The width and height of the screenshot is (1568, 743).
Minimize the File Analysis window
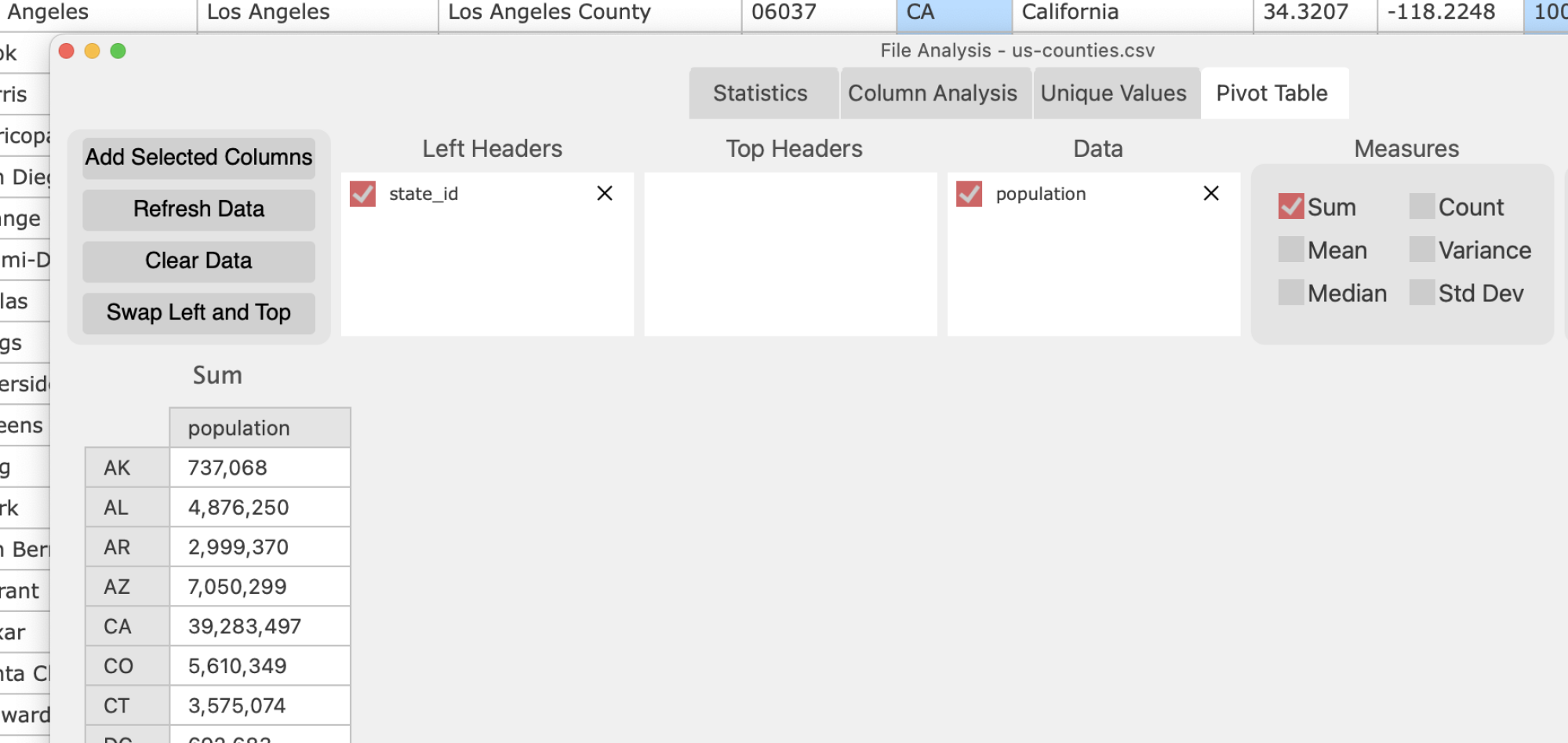tap(93, 51)
